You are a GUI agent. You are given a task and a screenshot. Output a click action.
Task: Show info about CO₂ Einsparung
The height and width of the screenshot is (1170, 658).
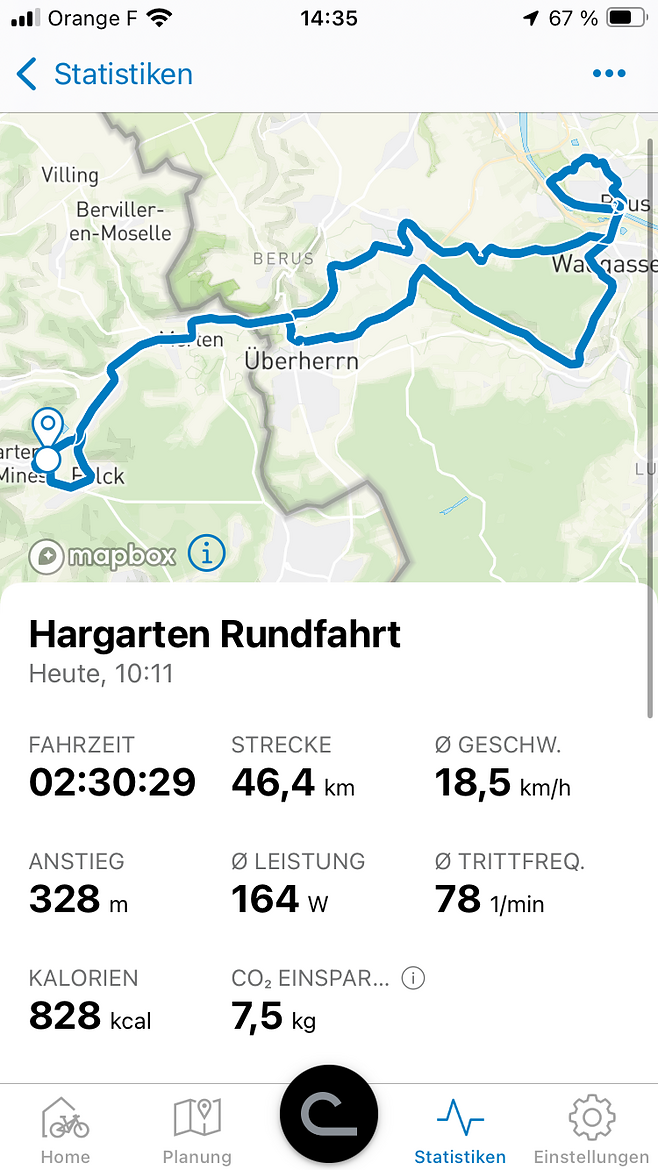pos(413,977)
